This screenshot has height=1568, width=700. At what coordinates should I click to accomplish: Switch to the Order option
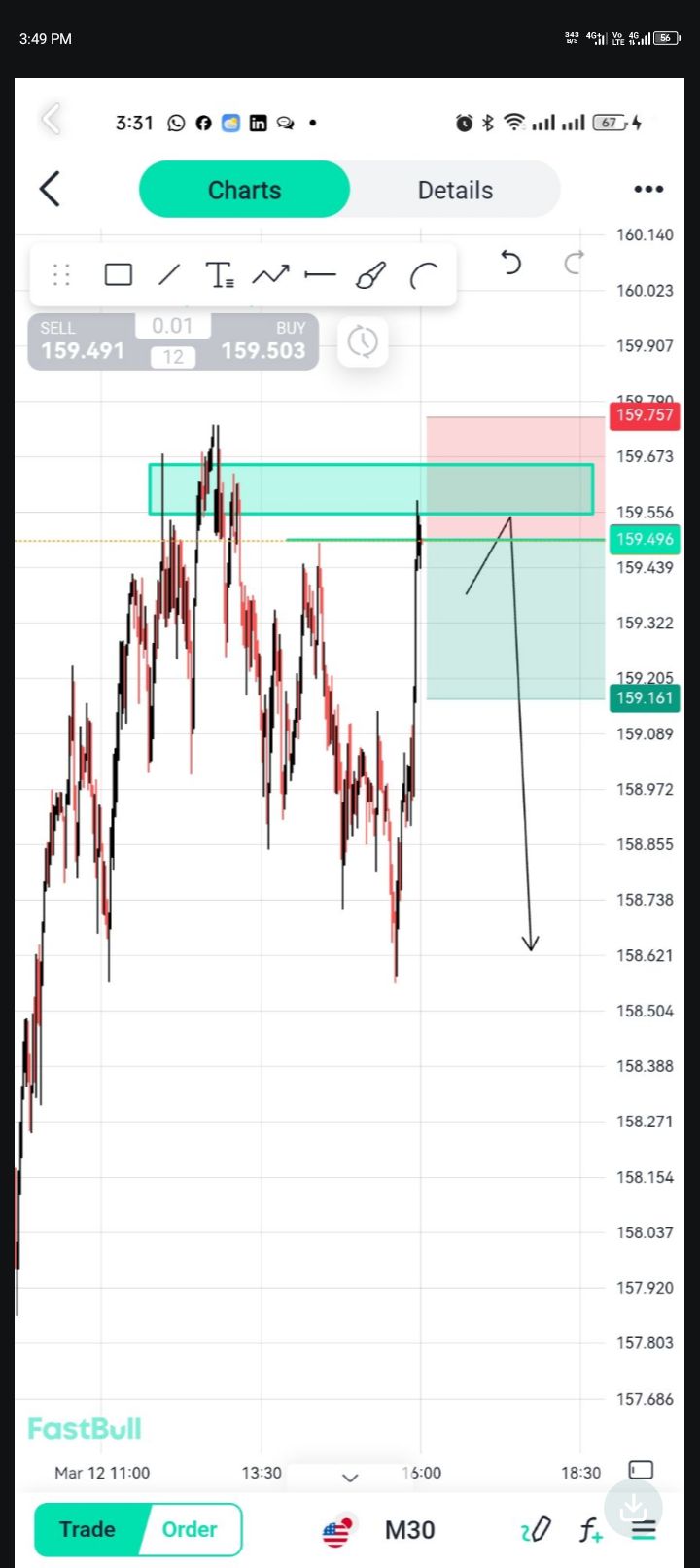190,1529
